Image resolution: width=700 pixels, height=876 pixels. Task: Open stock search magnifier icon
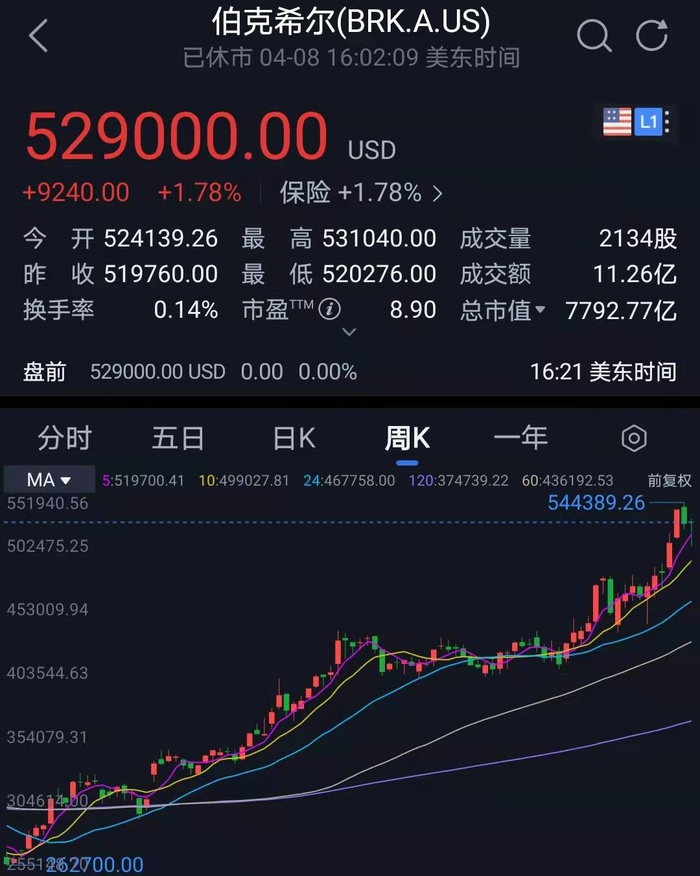click(x=594, y=36)
